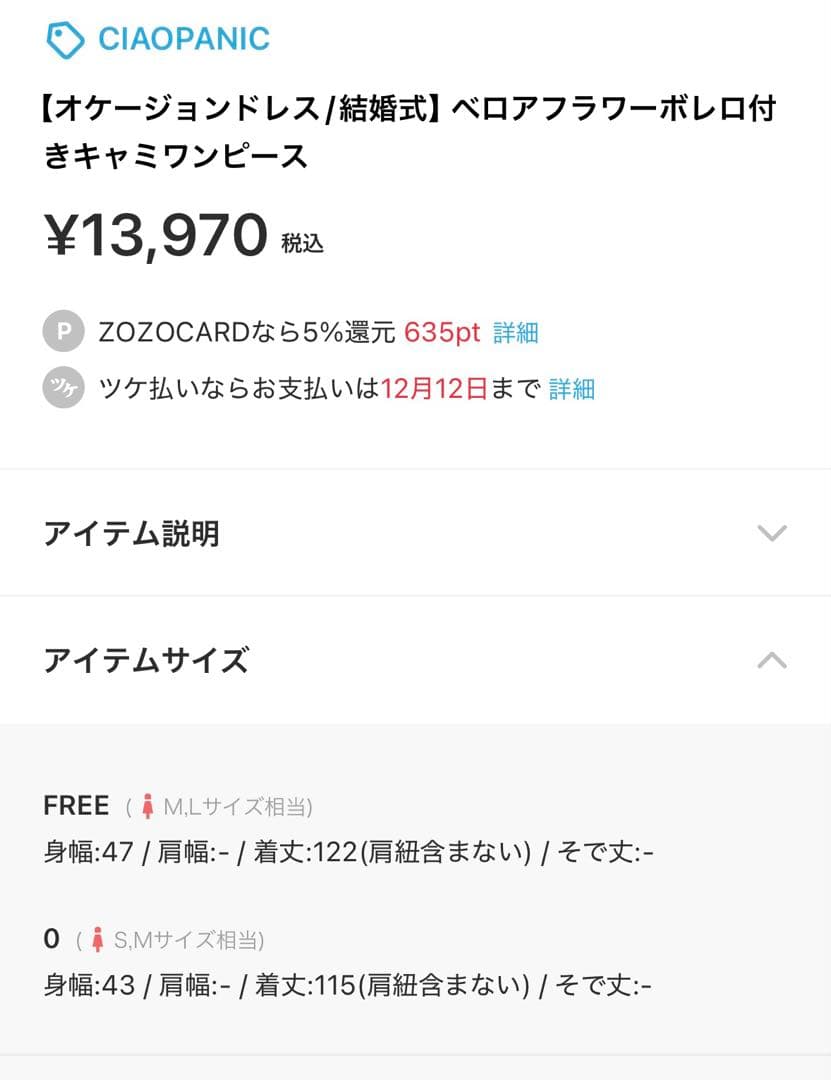This screenshot has width=831, height=1080.
Task: Collapse the アイテムサイズ section
Action: point(415,661)
